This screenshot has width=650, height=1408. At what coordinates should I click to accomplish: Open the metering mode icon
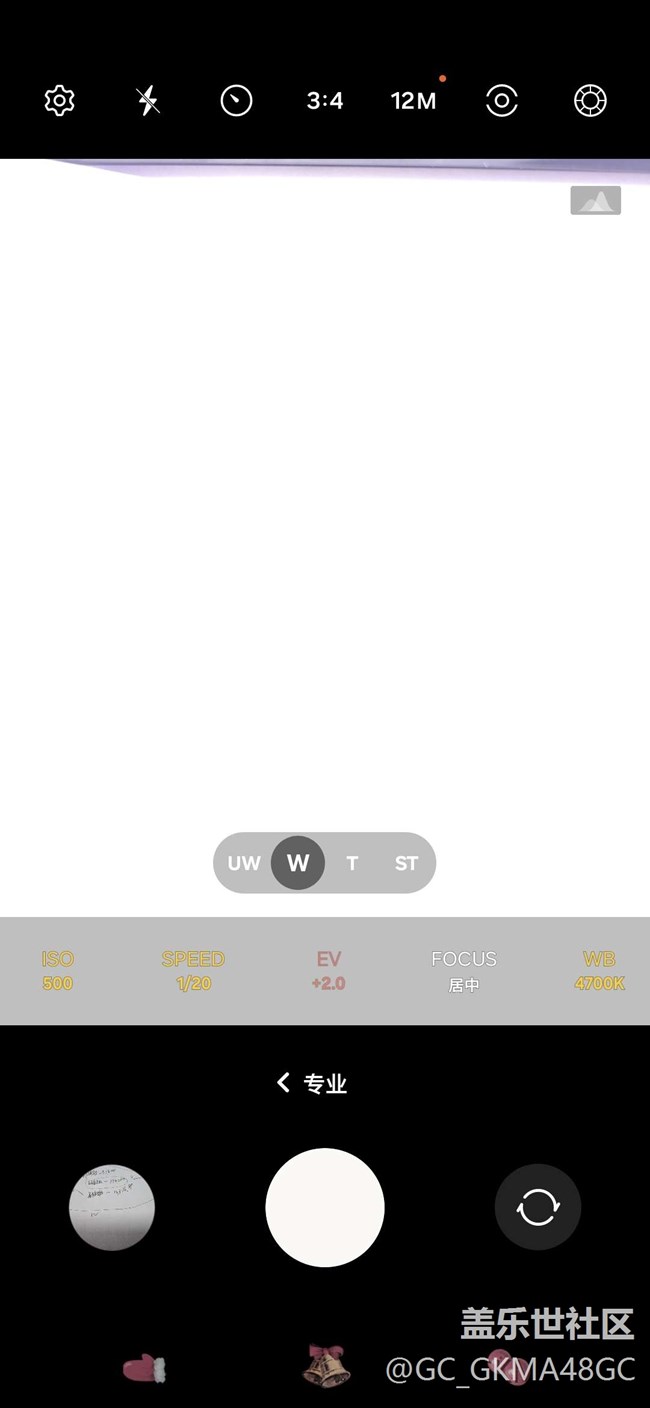(x=501, y=101)
